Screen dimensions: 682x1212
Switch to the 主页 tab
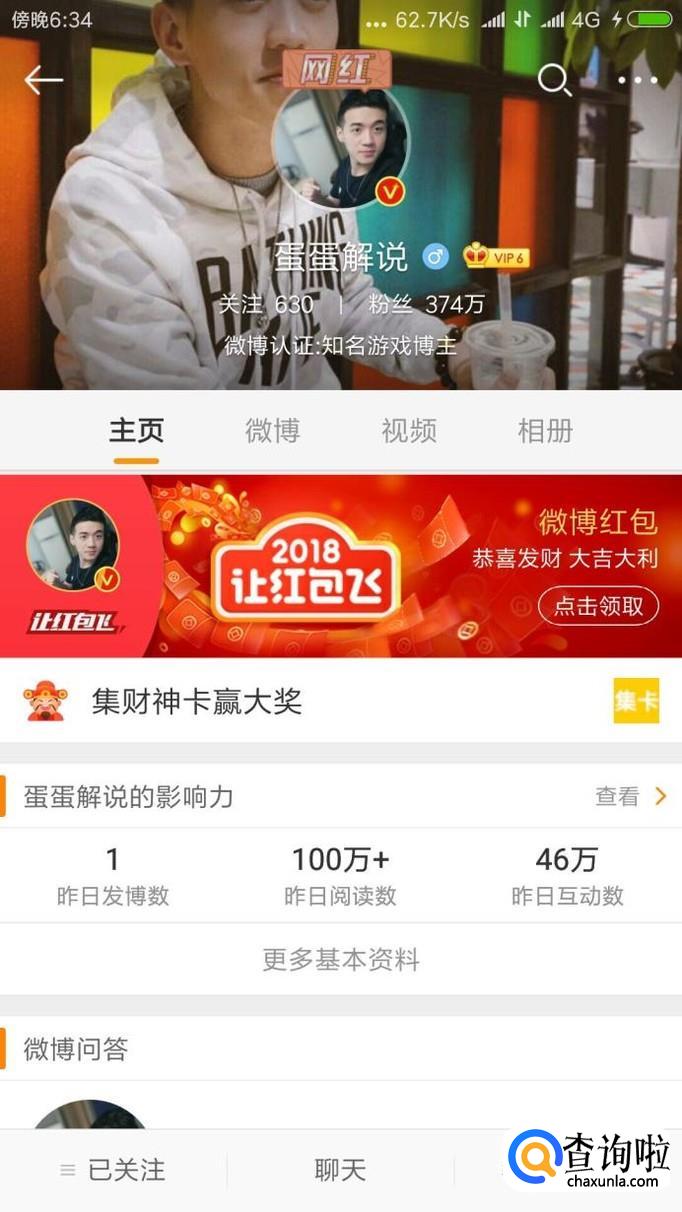pos(136,431)
